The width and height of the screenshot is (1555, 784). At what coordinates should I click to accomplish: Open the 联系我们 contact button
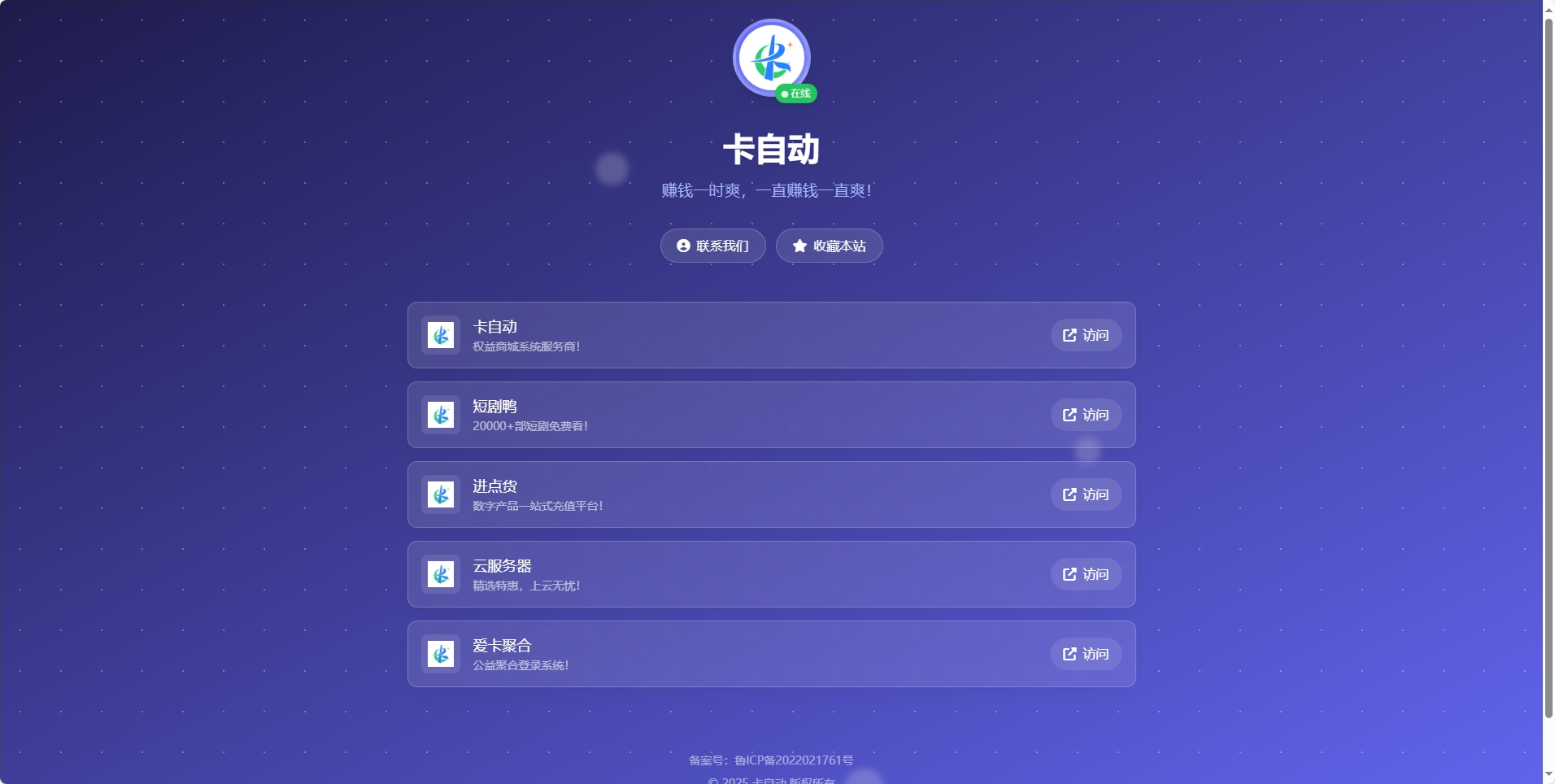712,246
